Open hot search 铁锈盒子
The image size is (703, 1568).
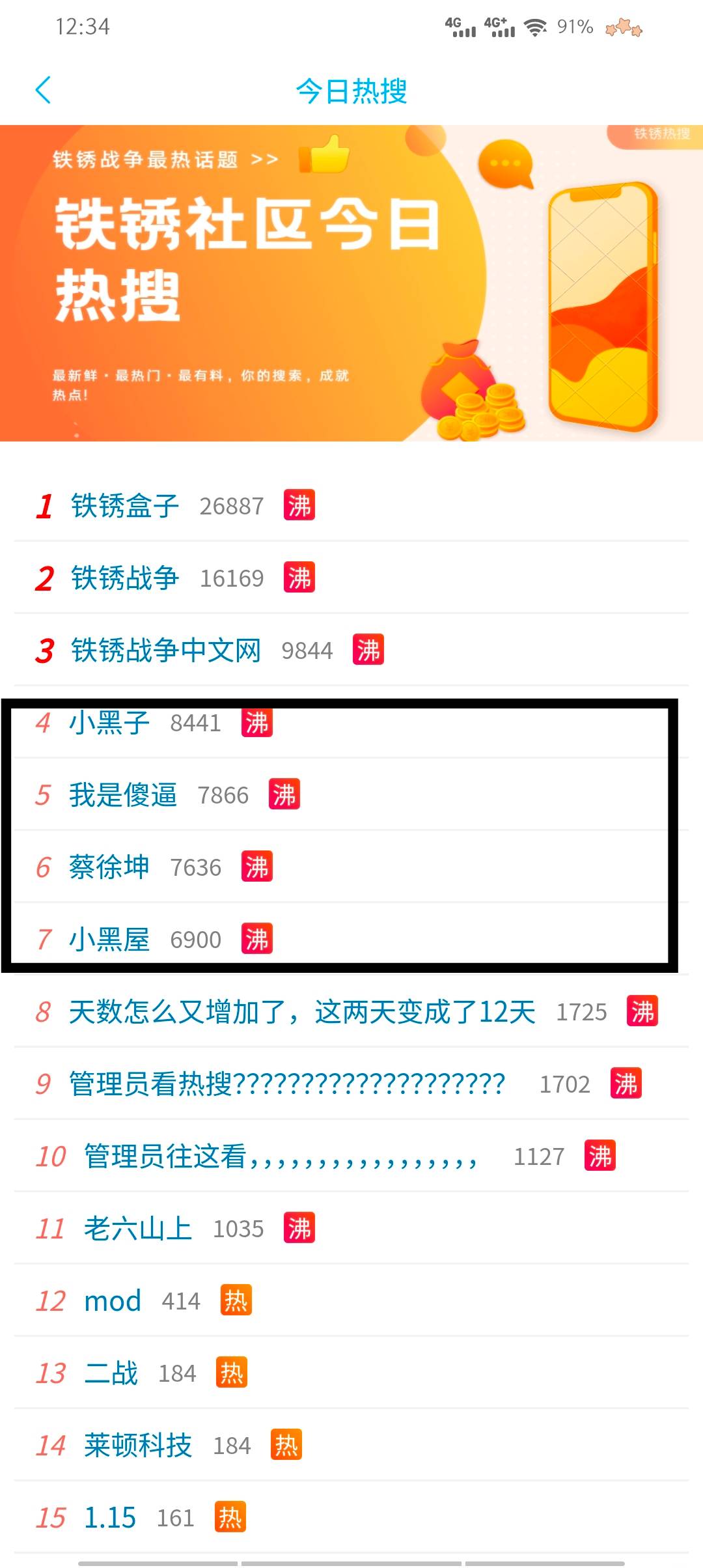point(124,506)
